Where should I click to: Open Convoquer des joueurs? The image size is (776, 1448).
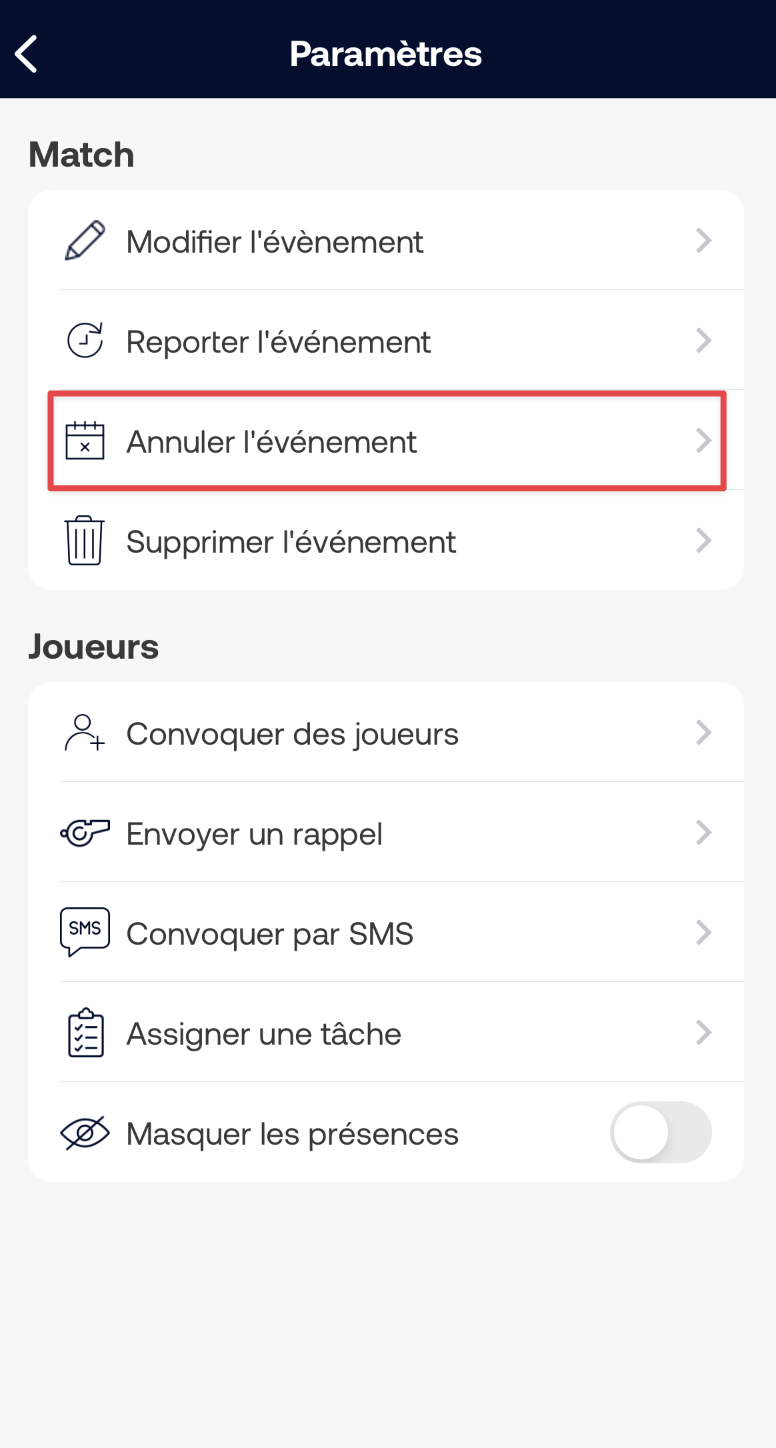pyautogui.click(x=386, y=733)
